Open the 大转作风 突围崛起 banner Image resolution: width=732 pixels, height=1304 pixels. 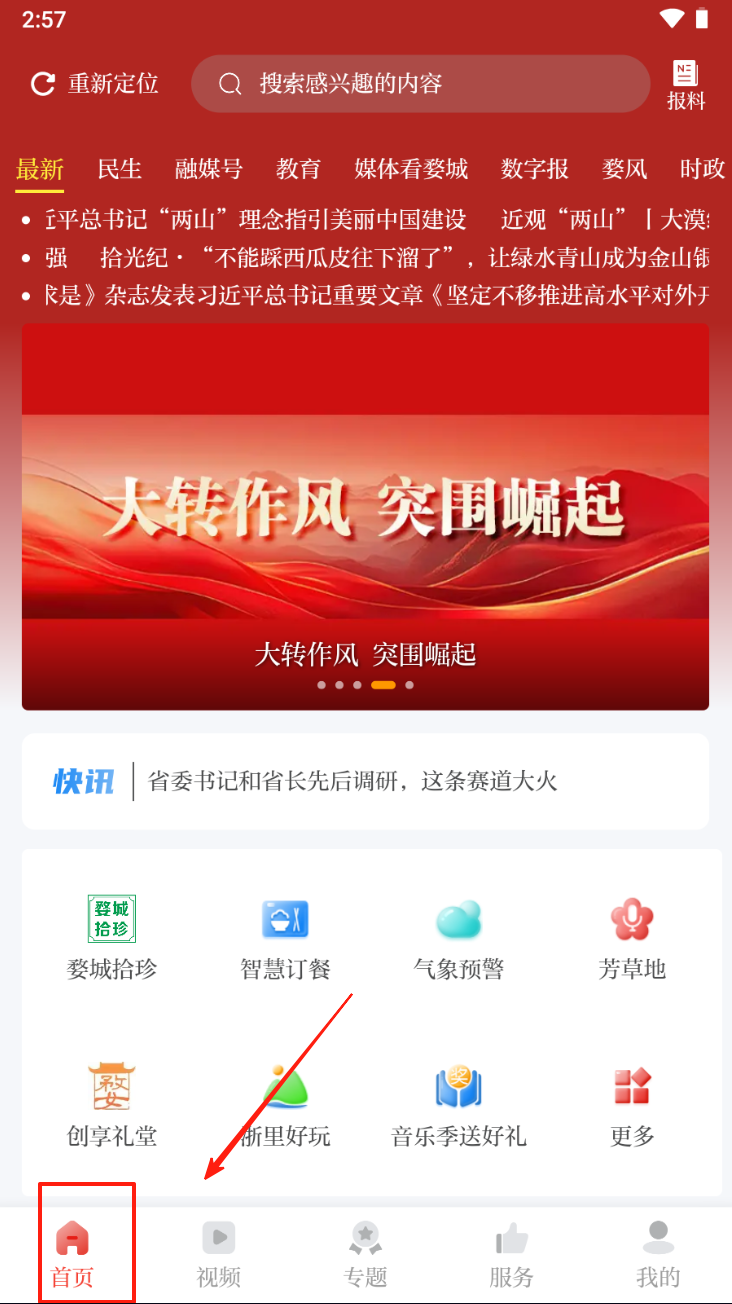pyautogui.click(x=365, y=515)
